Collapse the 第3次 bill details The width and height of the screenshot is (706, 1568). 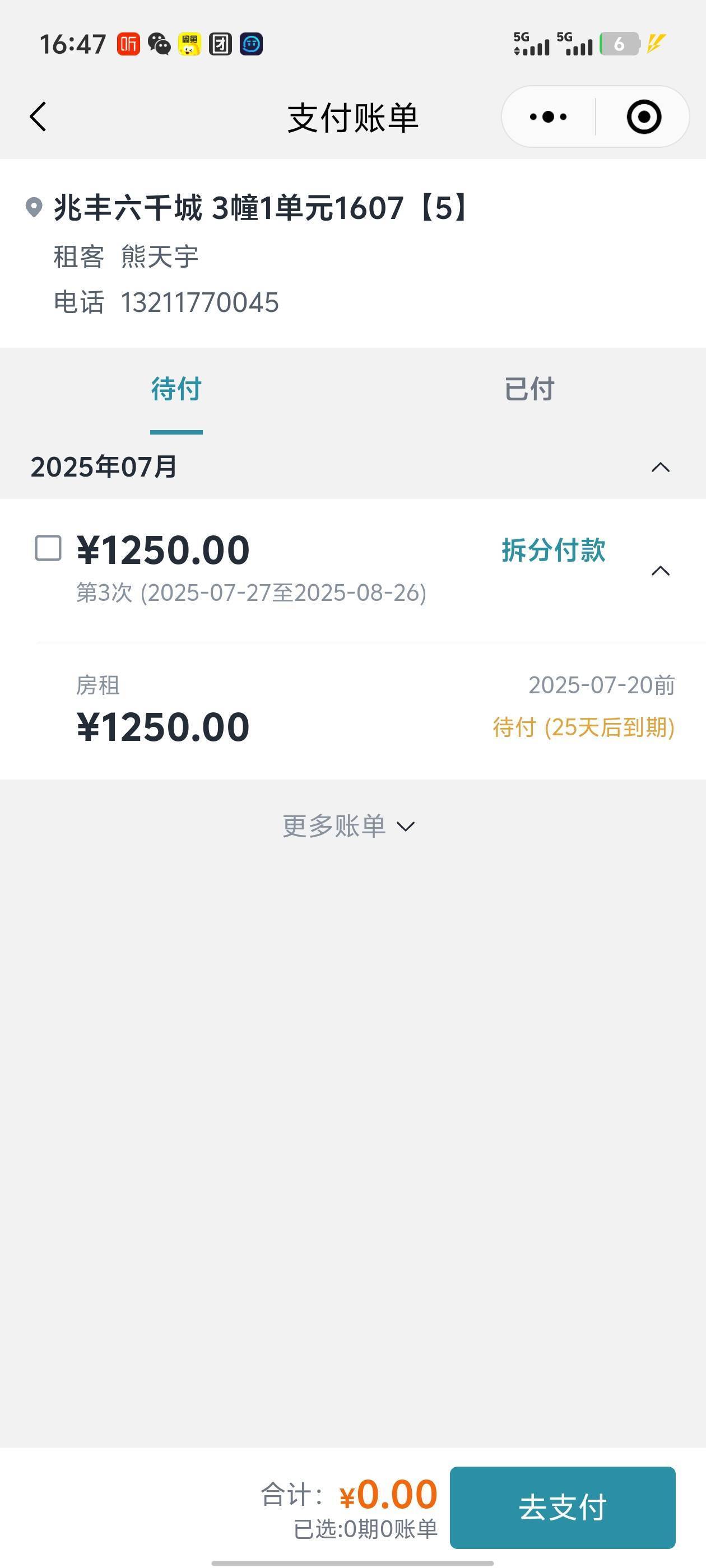(660, 571)
